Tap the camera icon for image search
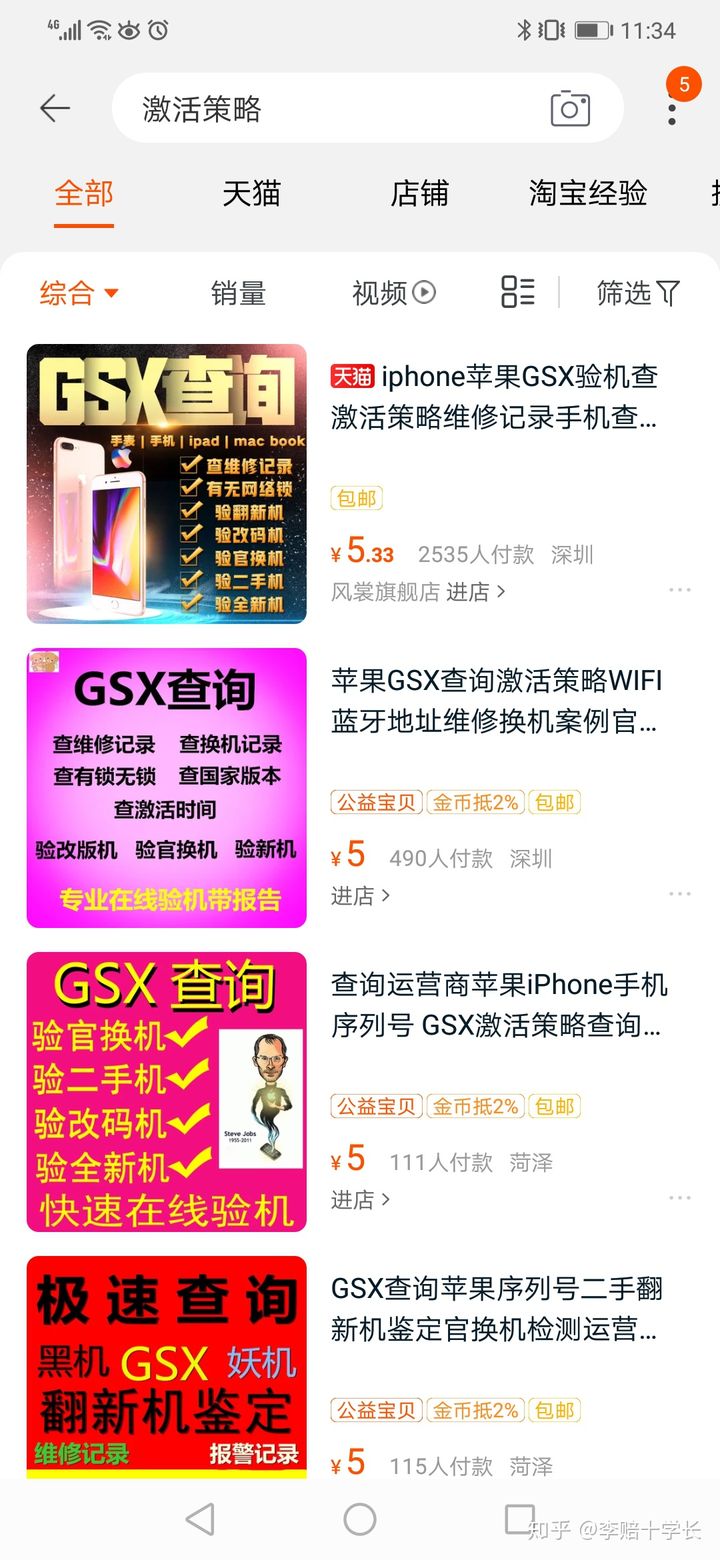The image size is (720, 1560). (569, 108)
